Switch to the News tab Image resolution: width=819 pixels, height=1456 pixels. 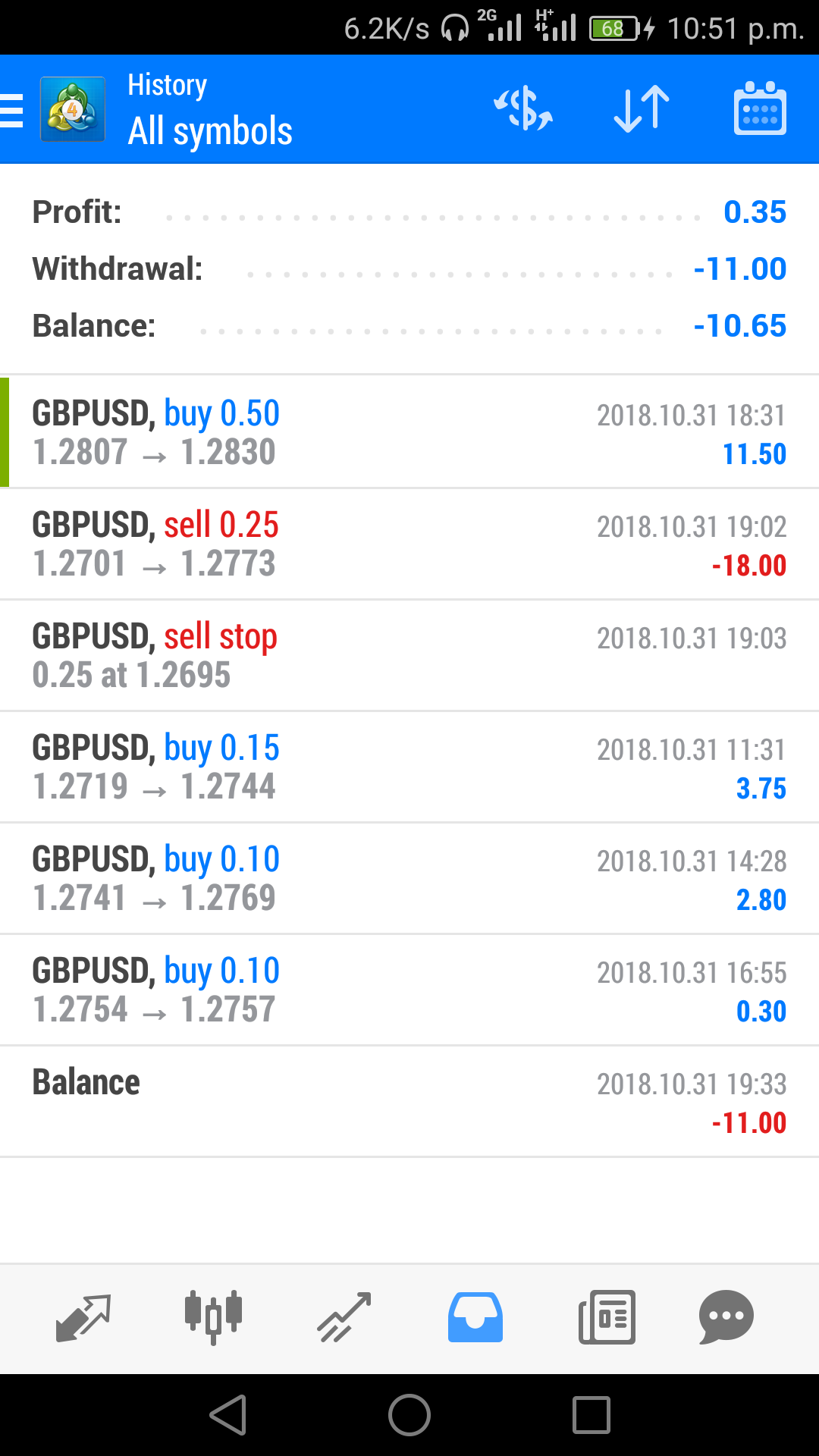607,1318
